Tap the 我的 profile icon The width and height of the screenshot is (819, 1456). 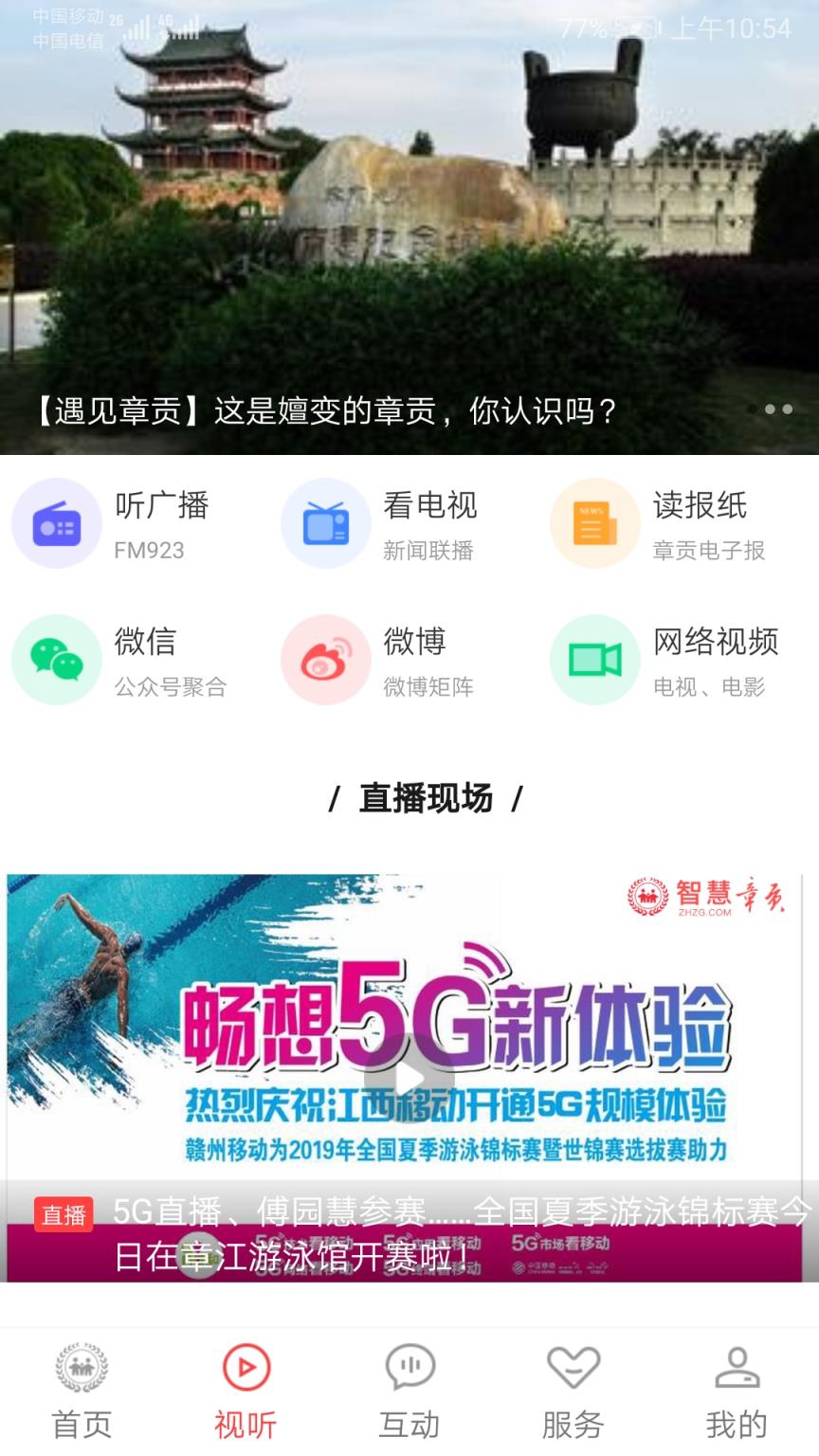[737, 1366]
